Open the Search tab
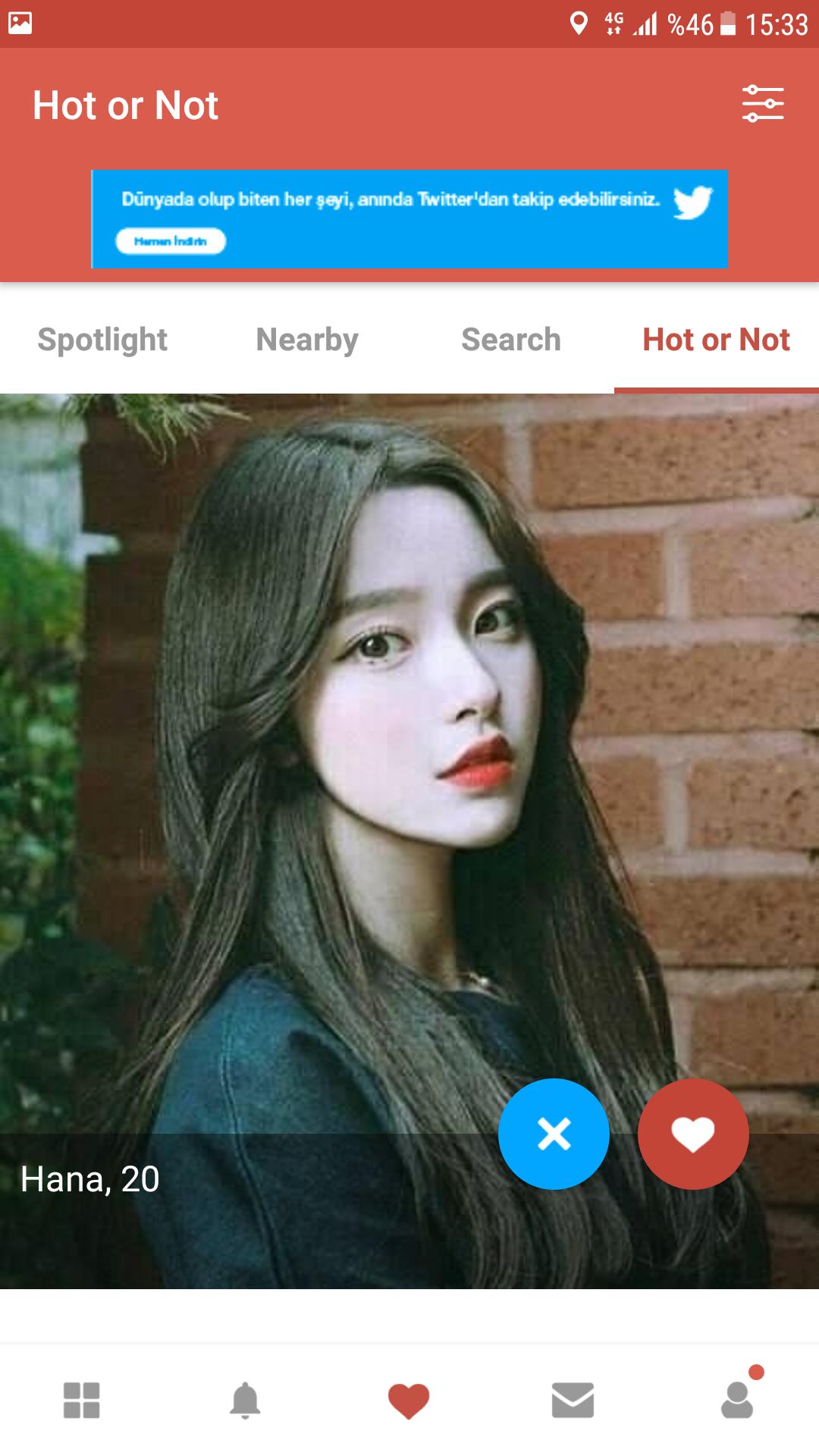This screenshot has height=1456, width=819. click(511, 340)
